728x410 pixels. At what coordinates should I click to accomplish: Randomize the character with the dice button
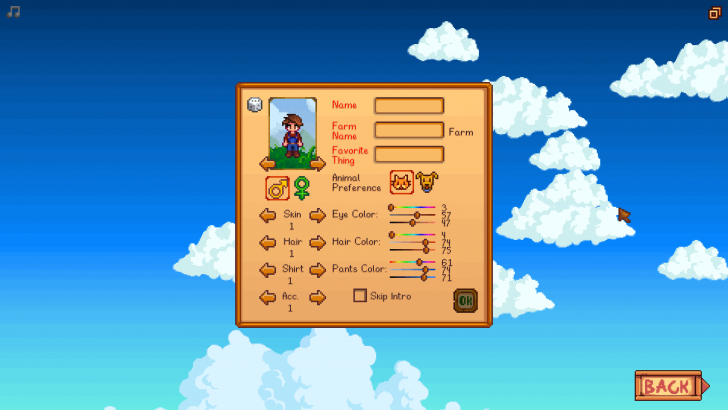point(255,104)
